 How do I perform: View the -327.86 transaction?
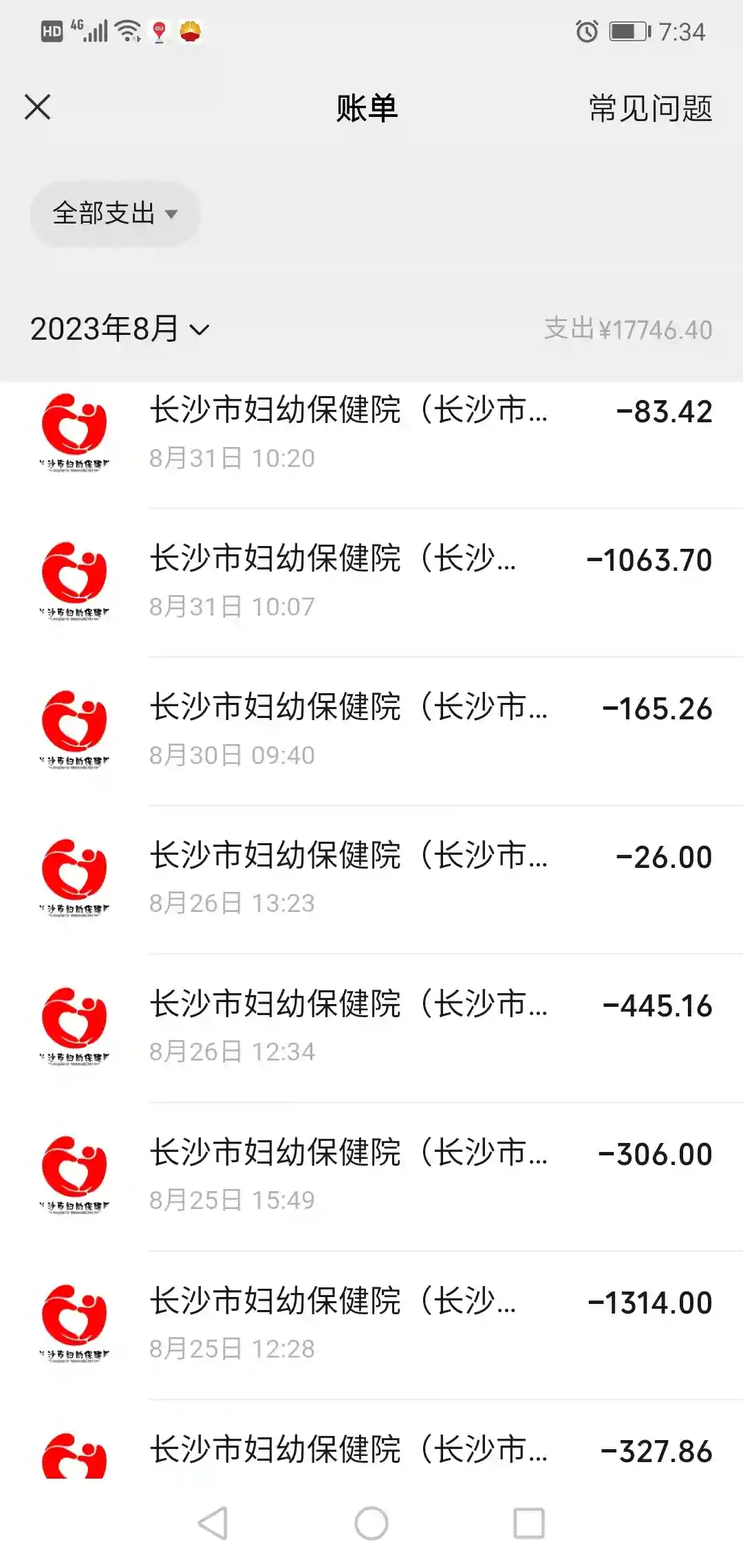tap(371, 1450)
